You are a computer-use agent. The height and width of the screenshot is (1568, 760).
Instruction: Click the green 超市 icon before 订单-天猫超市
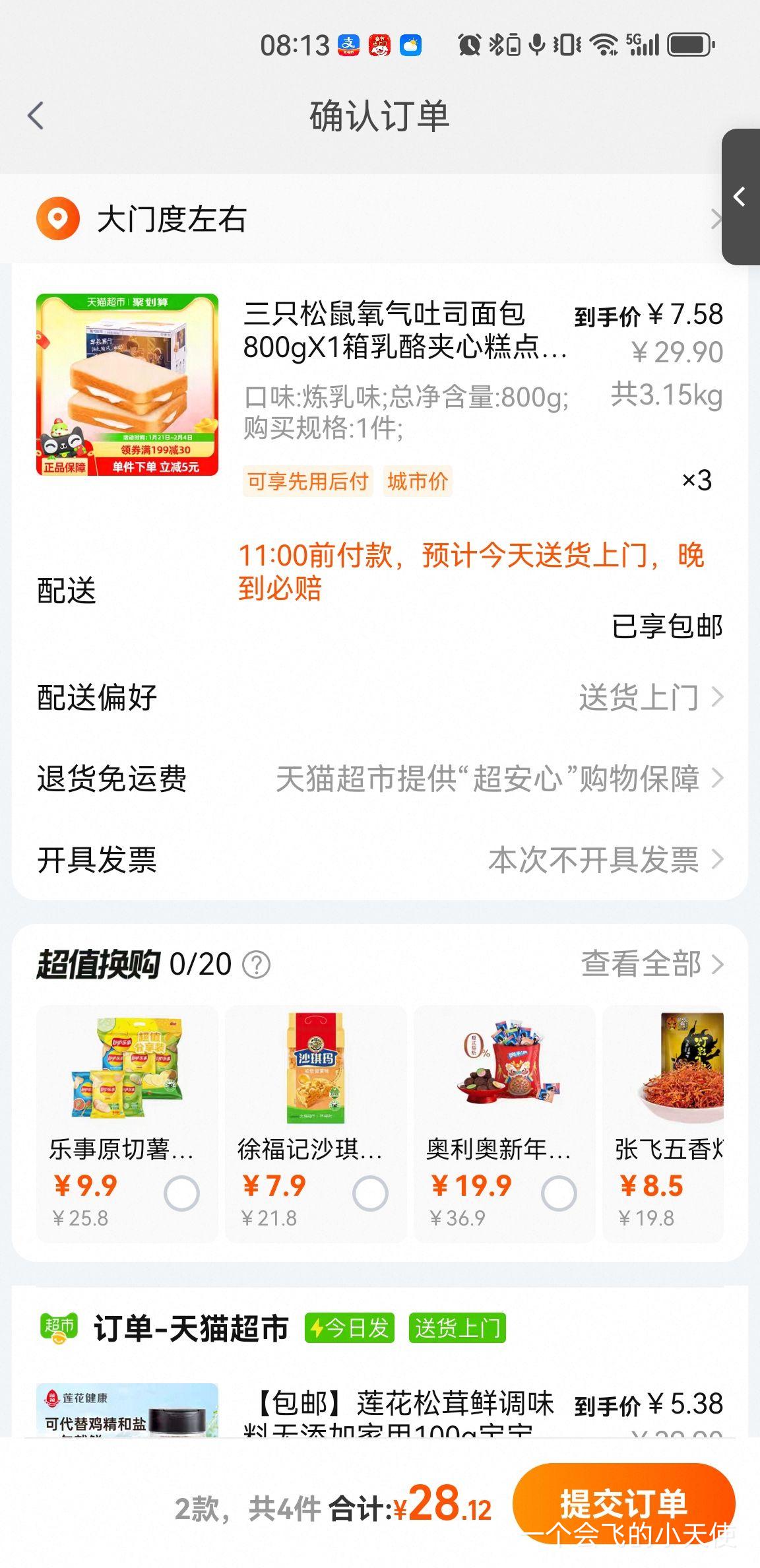pos(60,1328)
